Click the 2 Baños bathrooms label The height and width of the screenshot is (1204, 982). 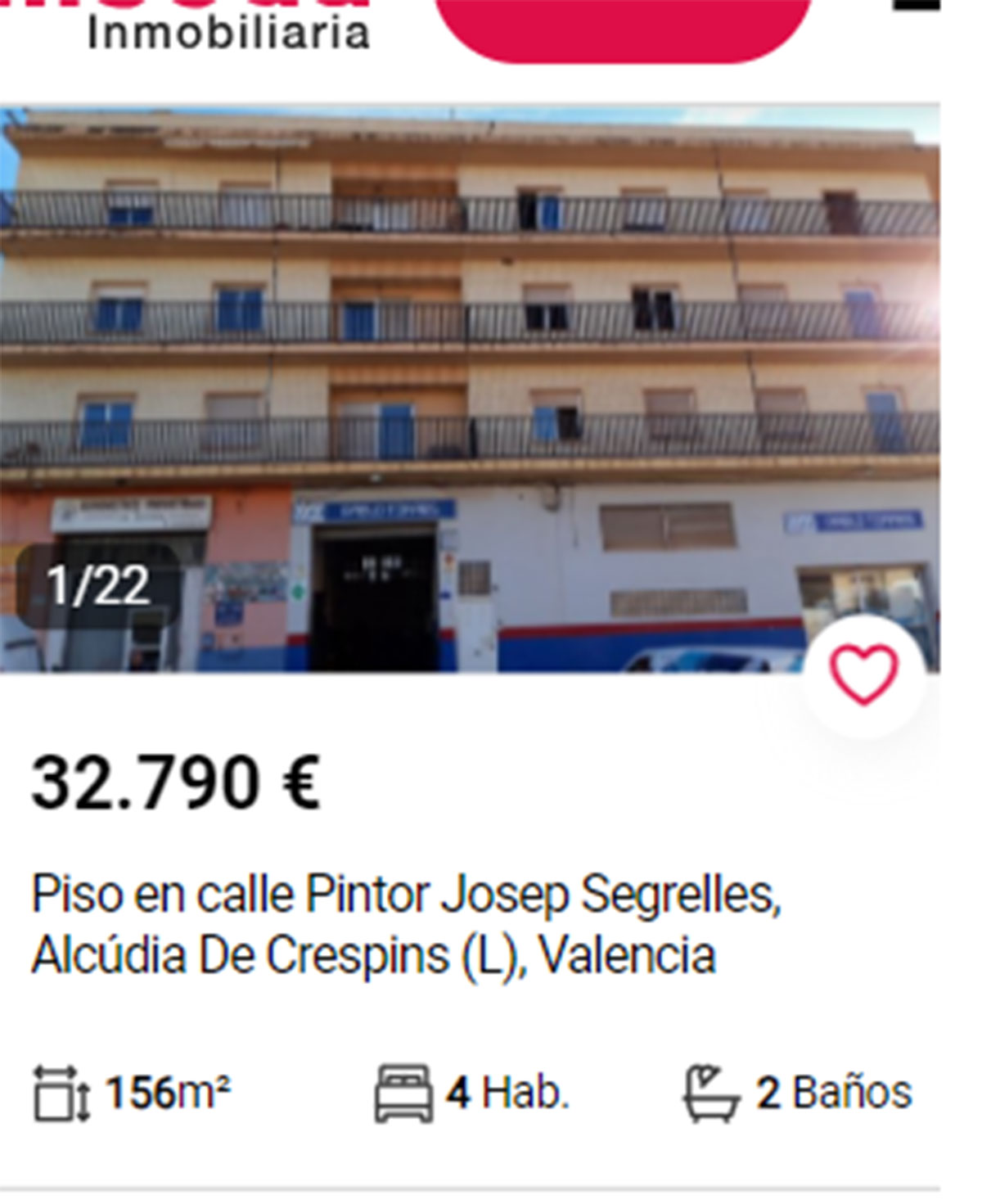click(x=835, y=1092)
